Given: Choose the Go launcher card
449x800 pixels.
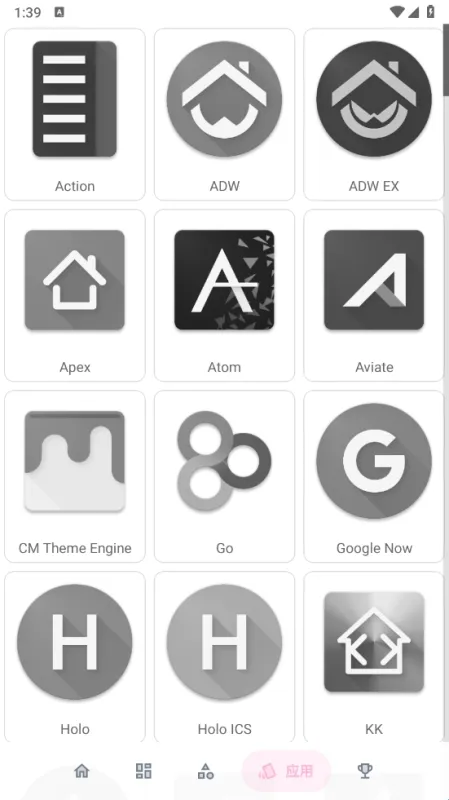Looking at the screenshot, I should click(224, 477).
